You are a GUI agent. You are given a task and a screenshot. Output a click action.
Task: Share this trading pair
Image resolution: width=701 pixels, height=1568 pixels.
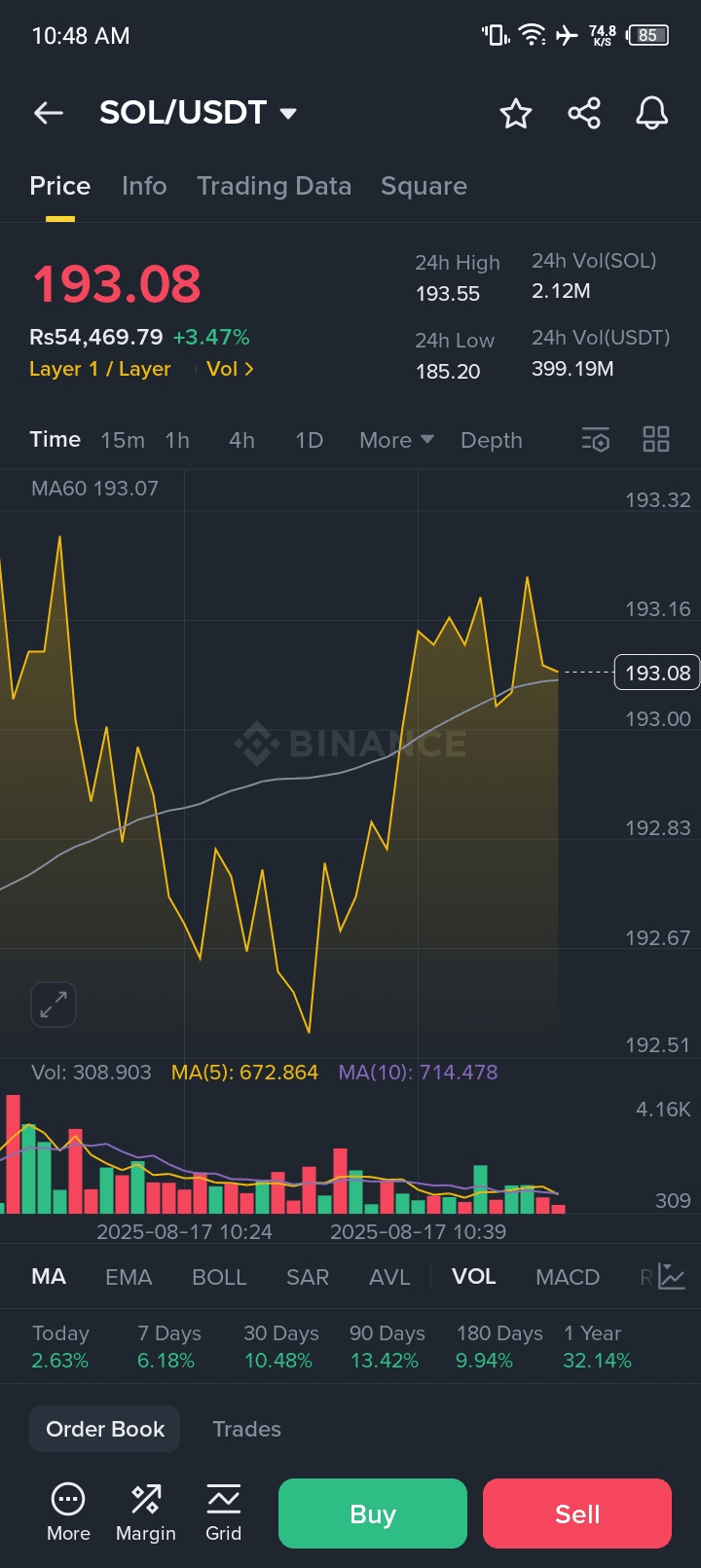pos(584,114)
